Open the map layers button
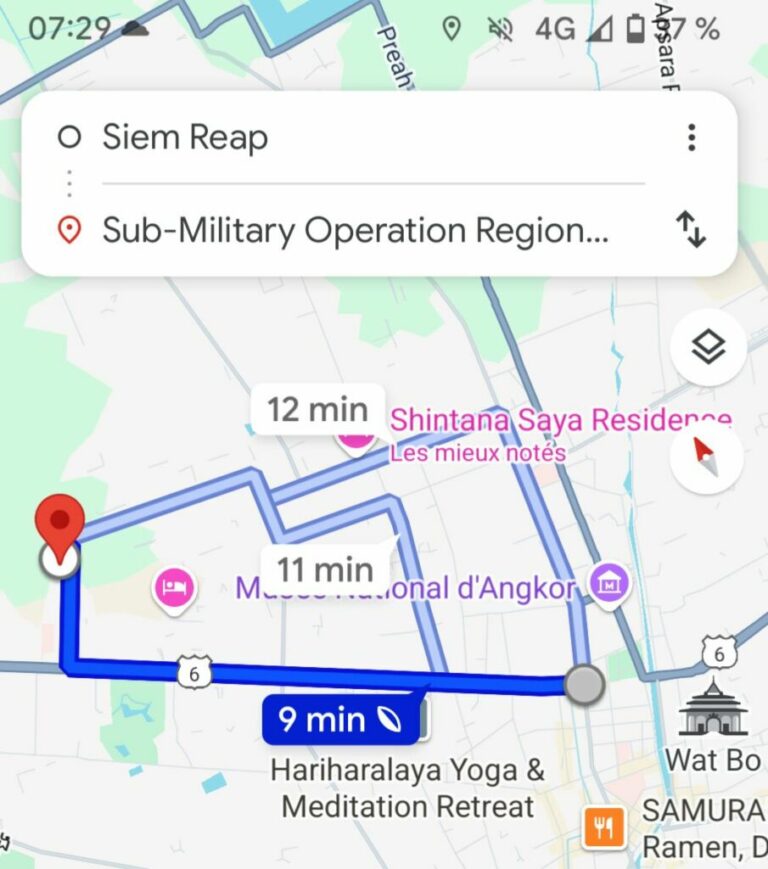Screen dimensions: 768x869 708,348
